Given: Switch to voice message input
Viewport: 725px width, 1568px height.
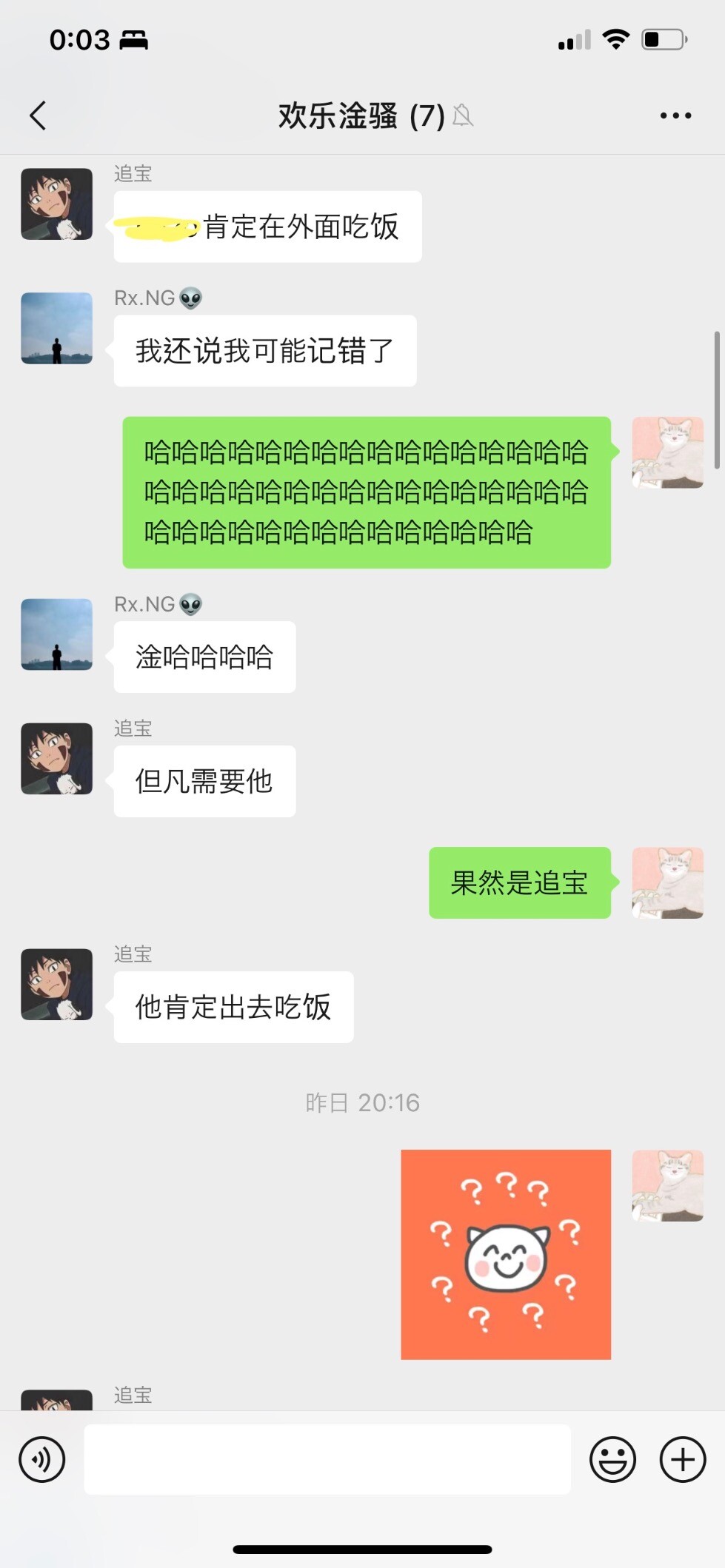Looking at the screenshot, I should (x=42, y=1460).
